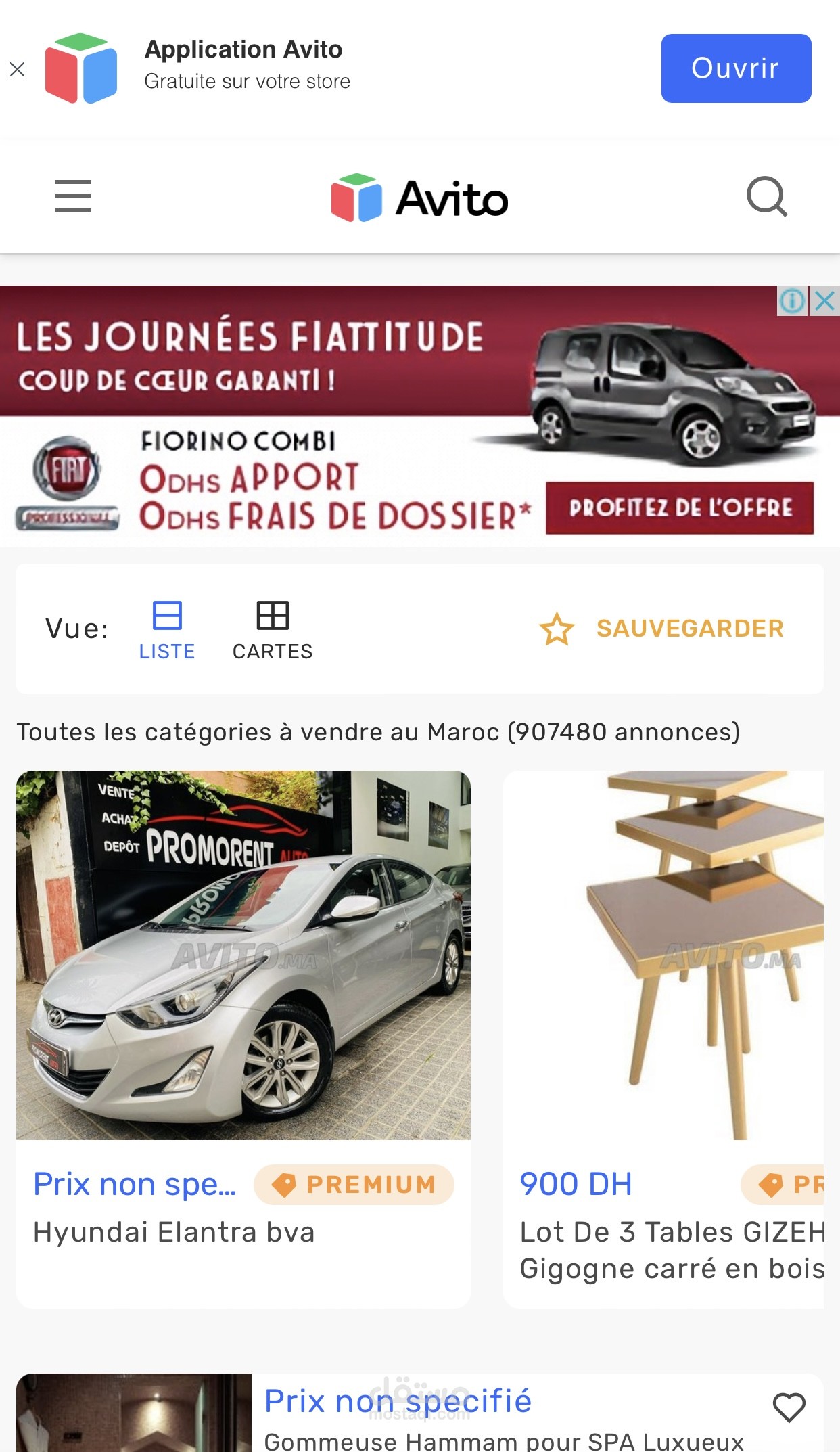Image resolution: width=840 pixels, height=1452 pixels.
Task: Save this search with Sauvegarder
Action: coord(661,629)
